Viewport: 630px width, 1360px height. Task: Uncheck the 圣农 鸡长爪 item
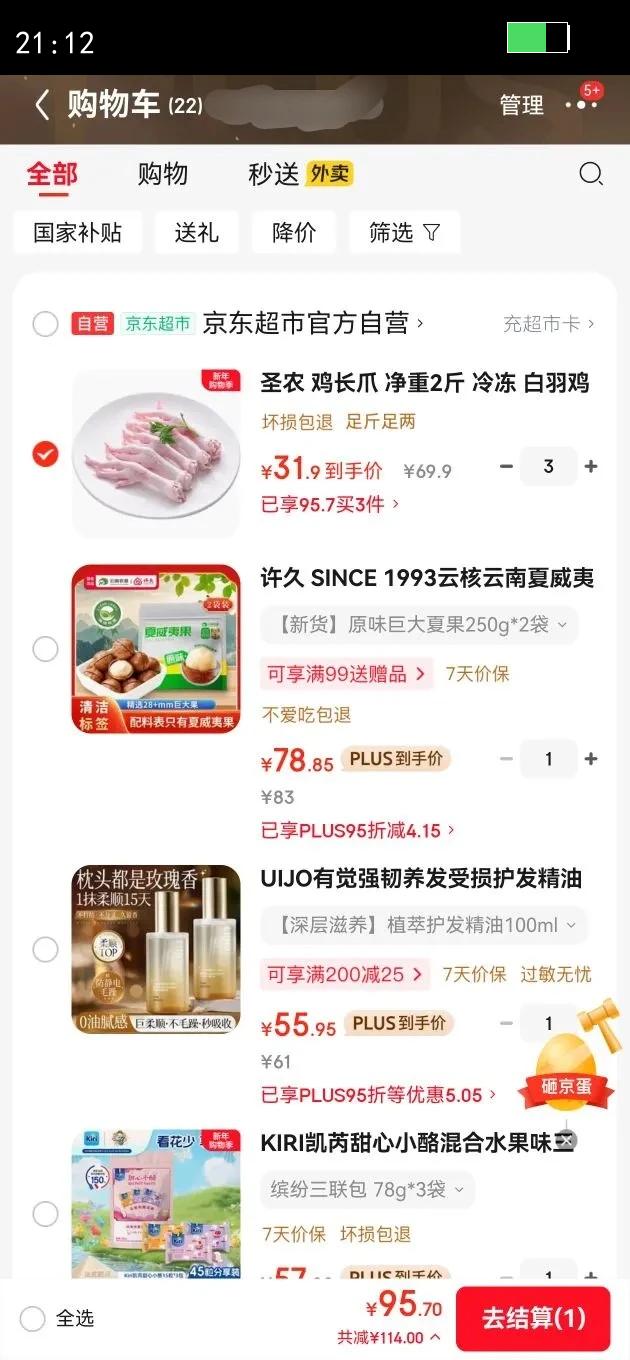[45, 454]
